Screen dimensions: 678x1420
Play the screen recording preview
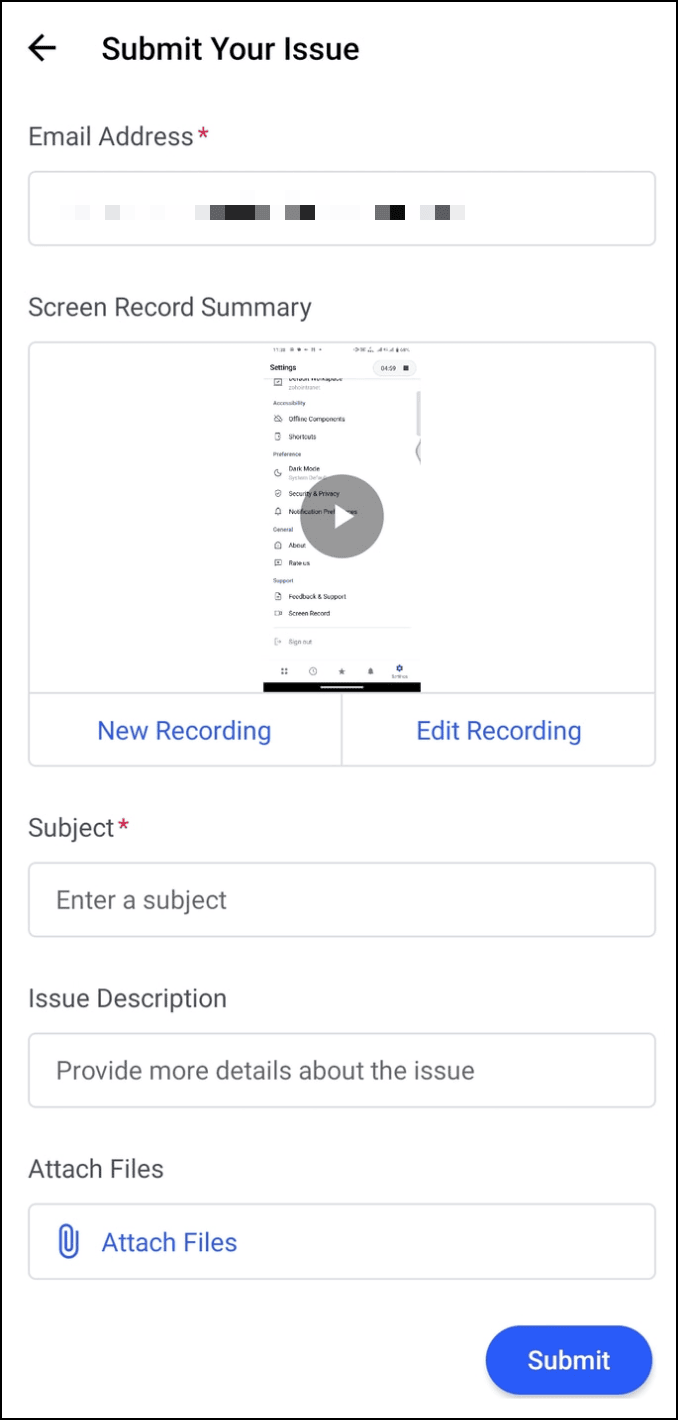coord(342,516)
